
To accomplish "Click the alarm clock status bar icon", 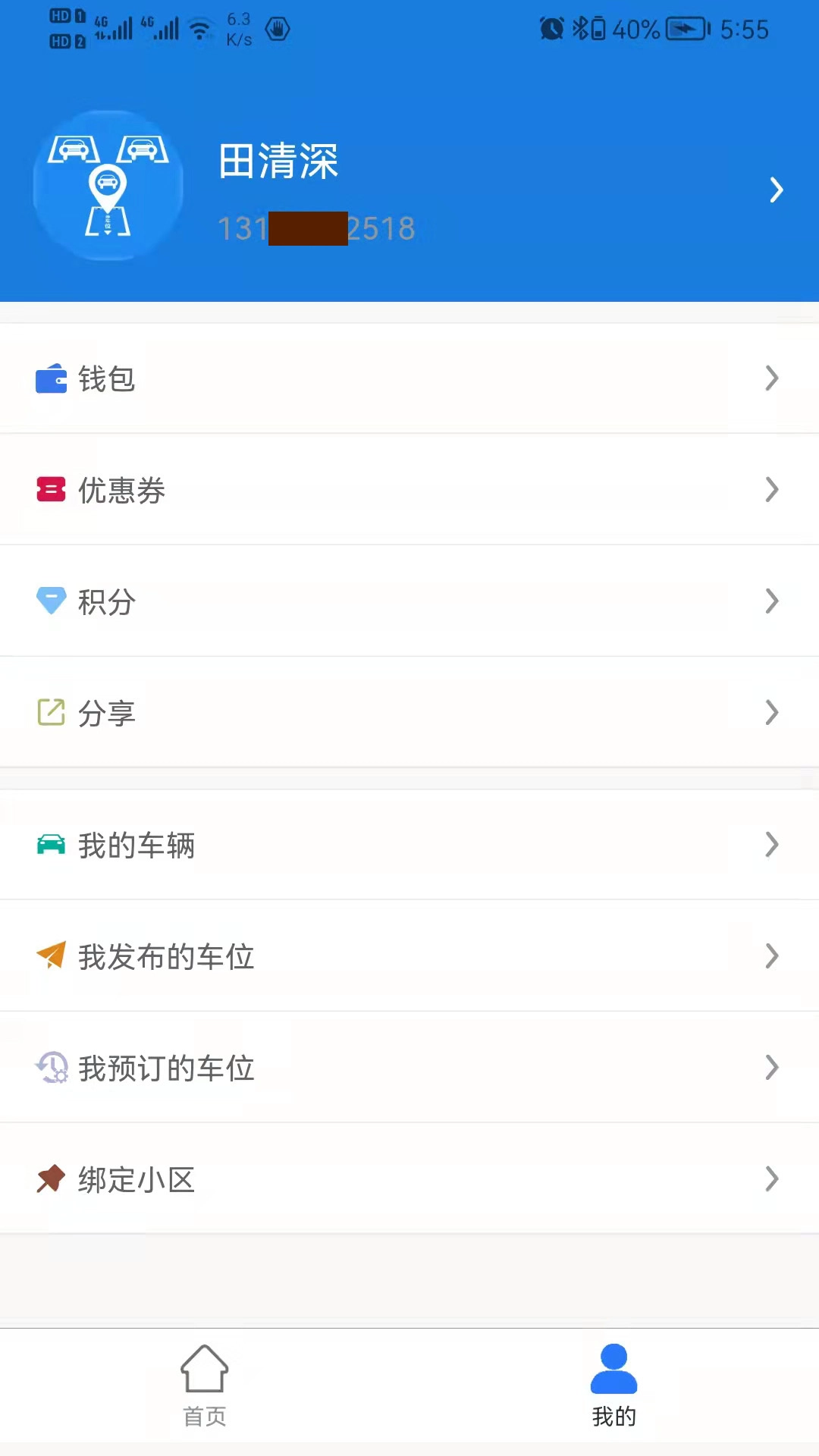I will tap(551, 28).
